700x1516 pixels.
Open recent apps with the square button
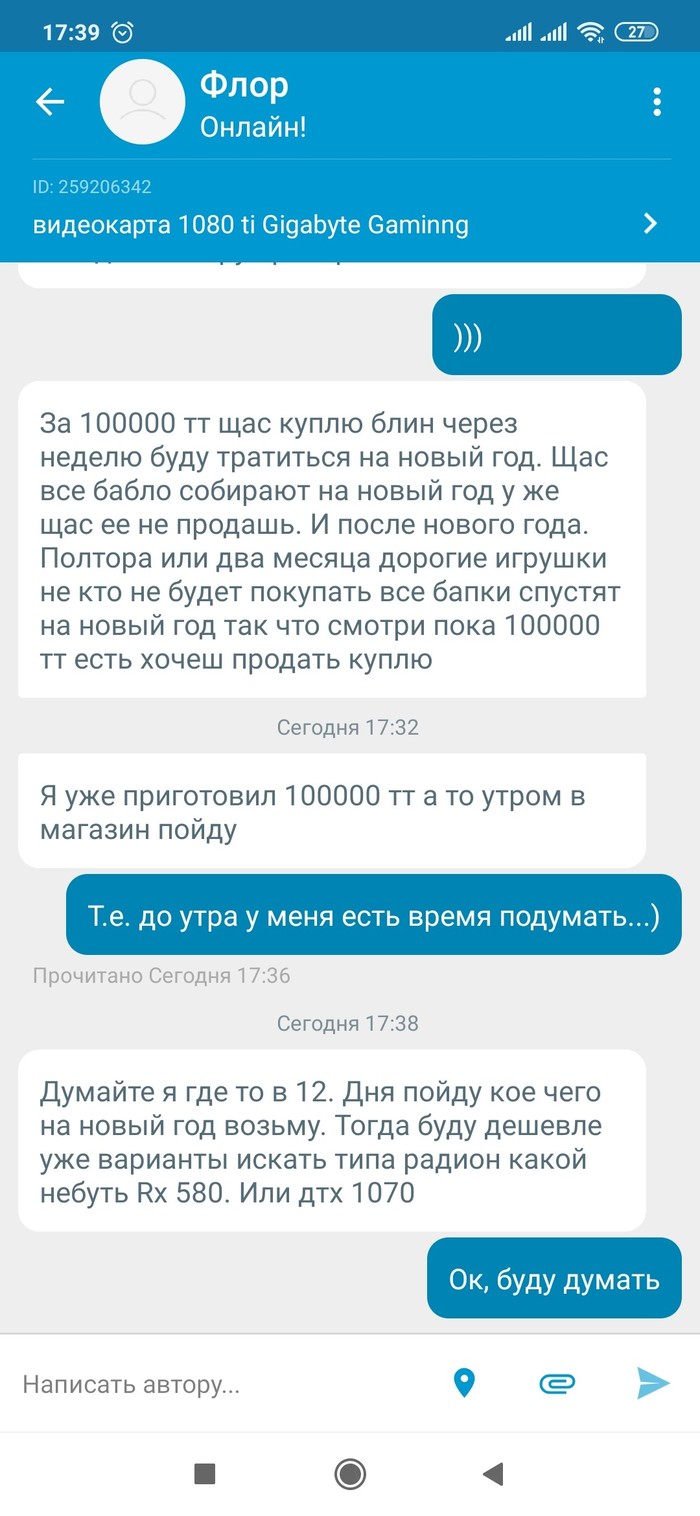pyautogui.click(x=205, y=1473)
